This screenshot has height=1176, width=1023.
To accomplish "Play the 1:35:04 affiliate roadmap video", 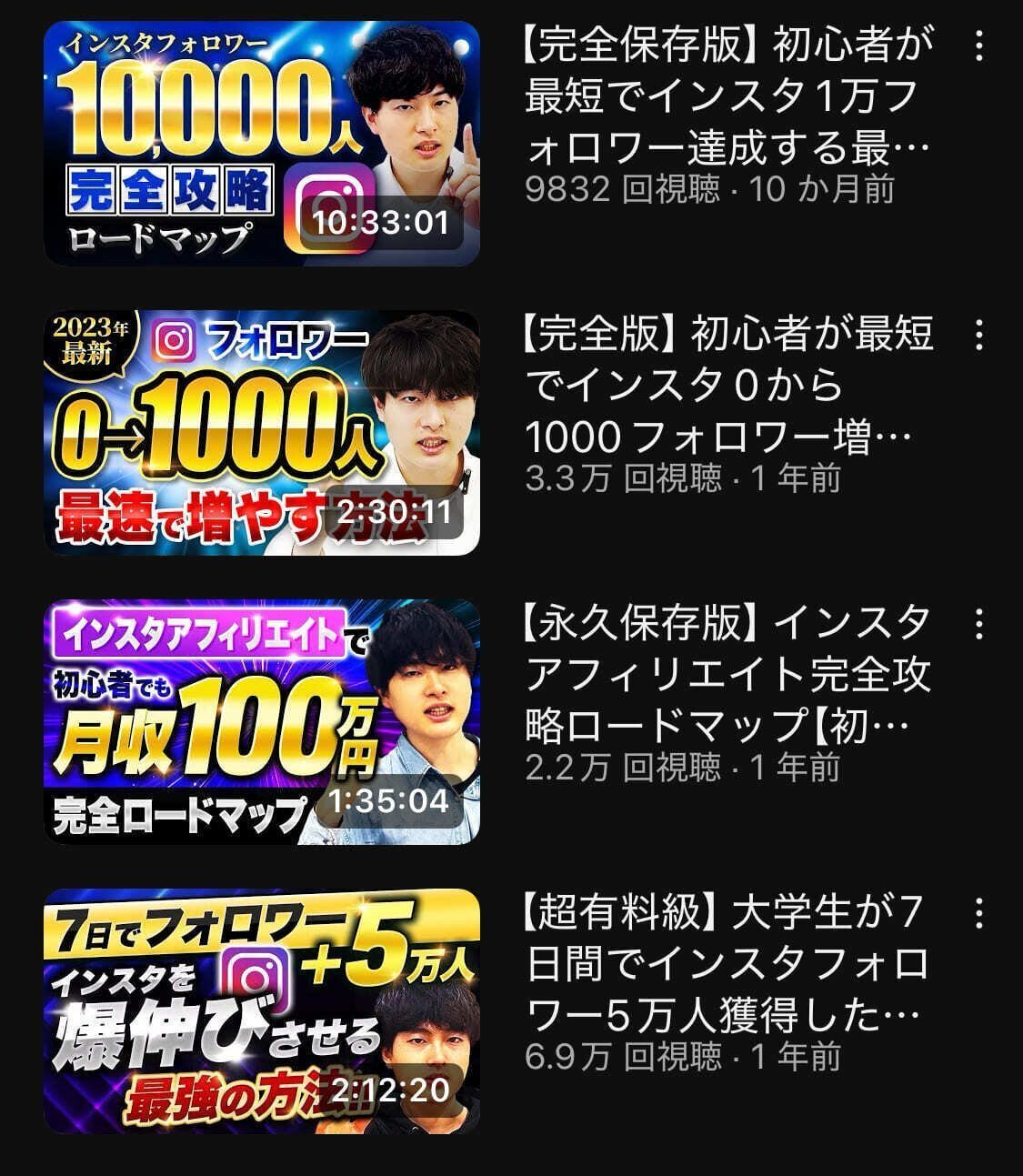I will [x=262, y=722].
